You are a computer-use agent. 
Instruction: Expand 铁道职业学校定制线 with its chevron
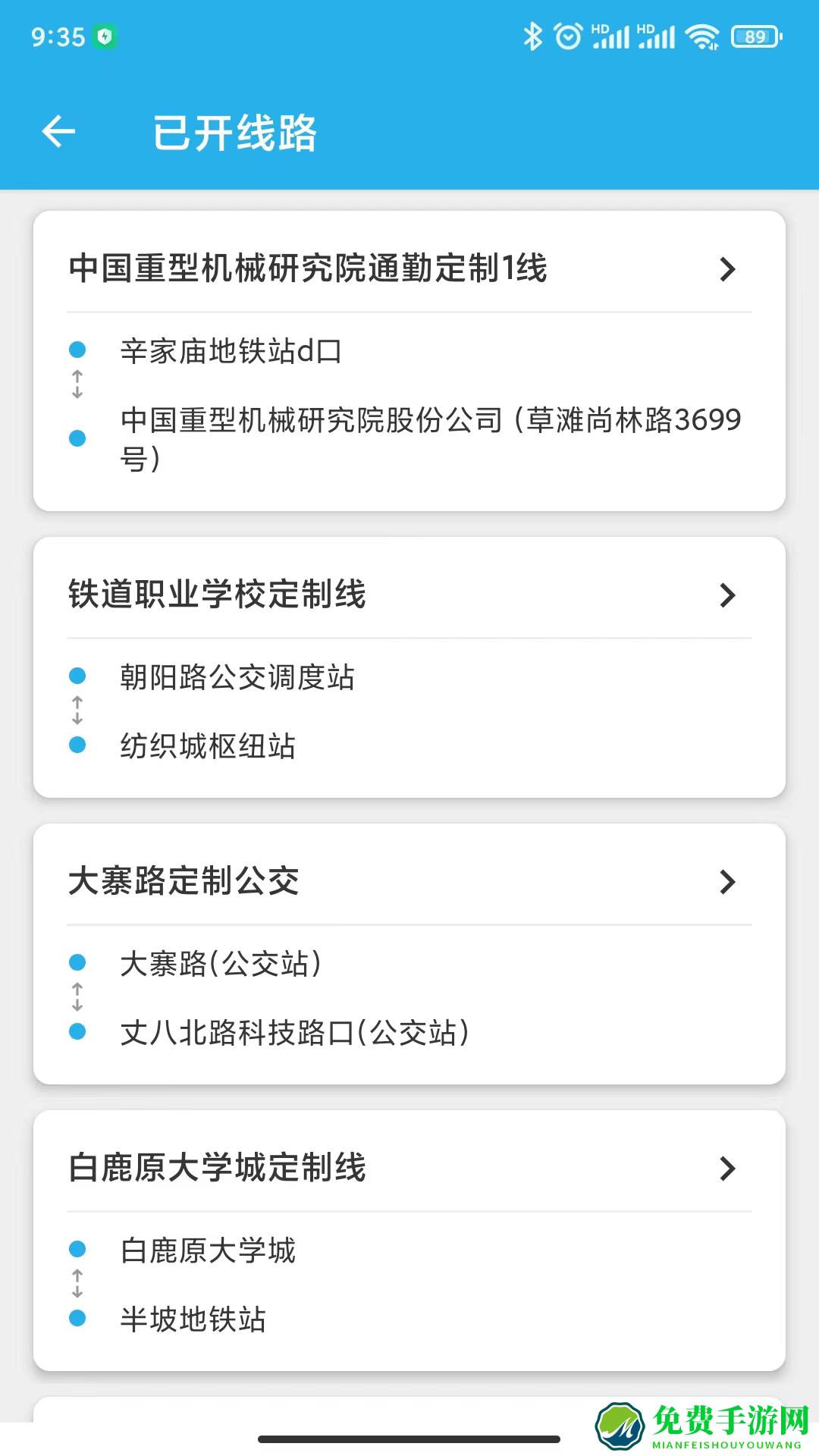[729, 595]
